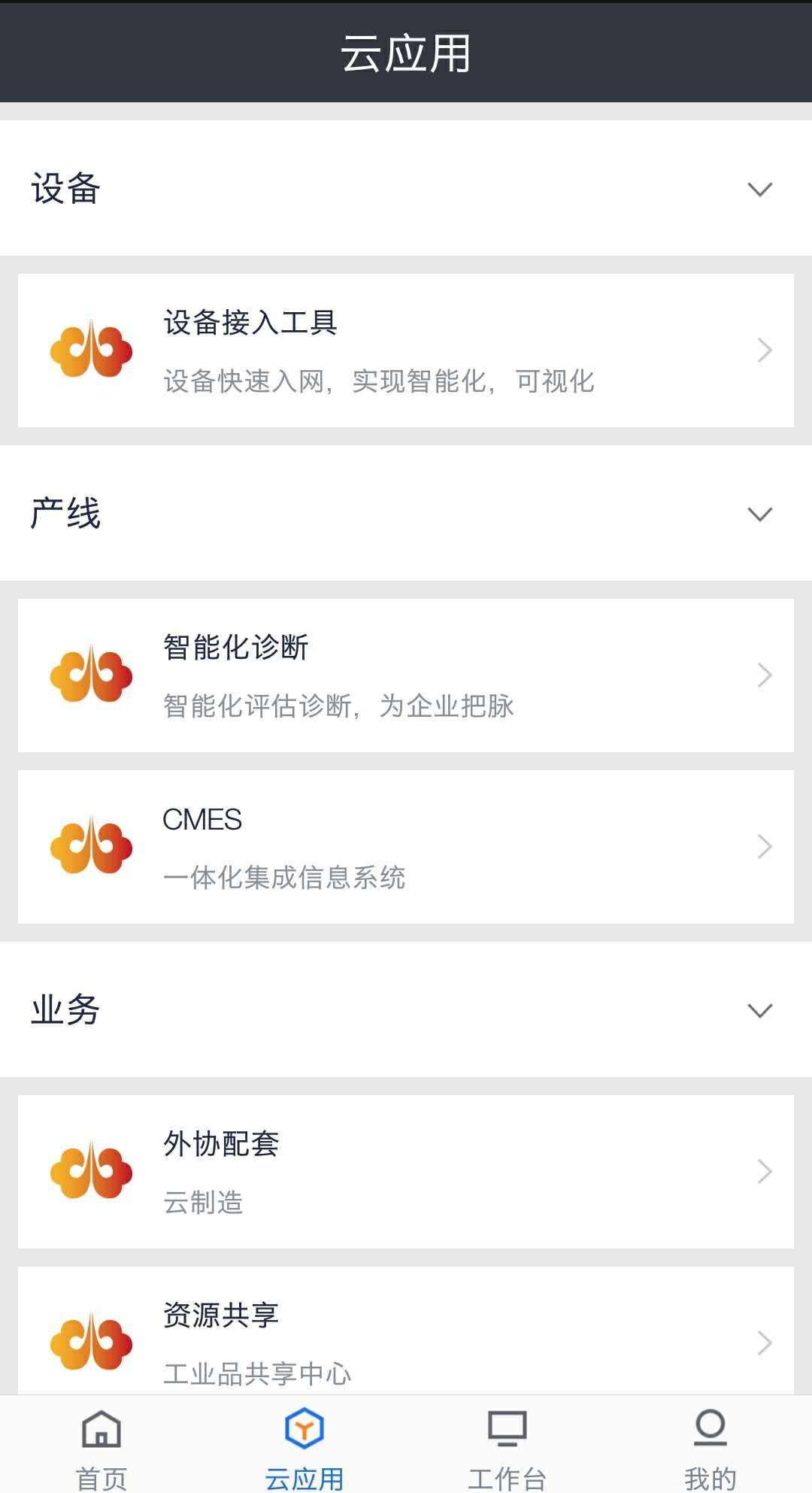Click the 智能化诊断 entry arrow

point(765,675)
